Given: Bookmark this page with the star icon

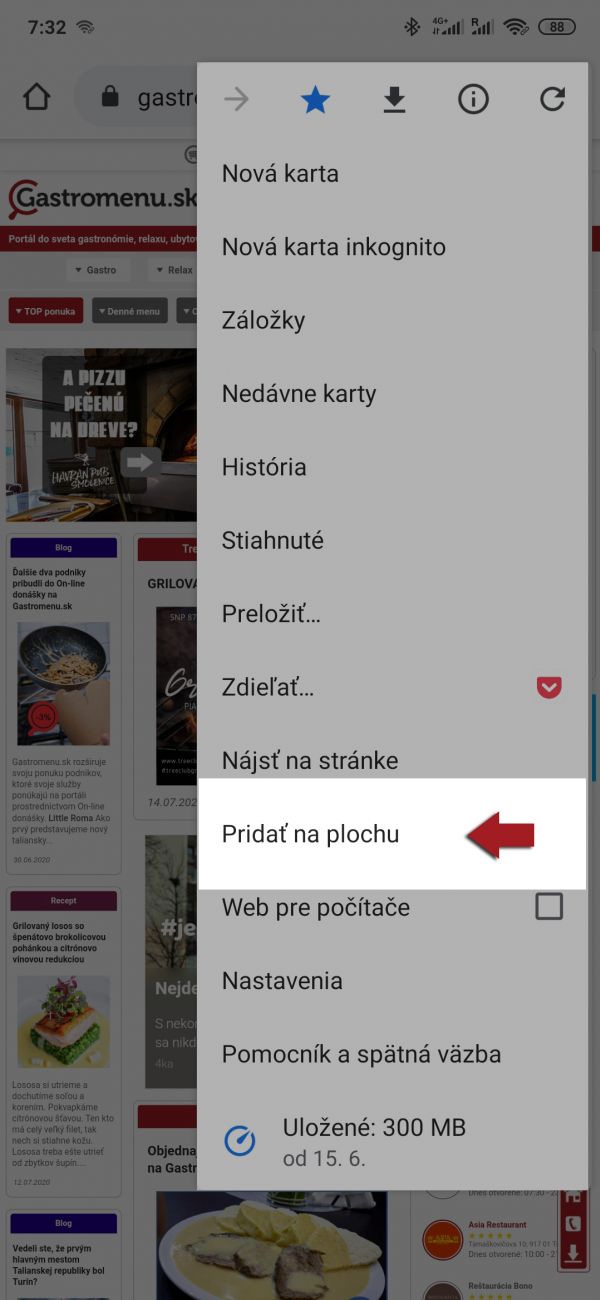Looking at the screenshot, I should point(315,99).
